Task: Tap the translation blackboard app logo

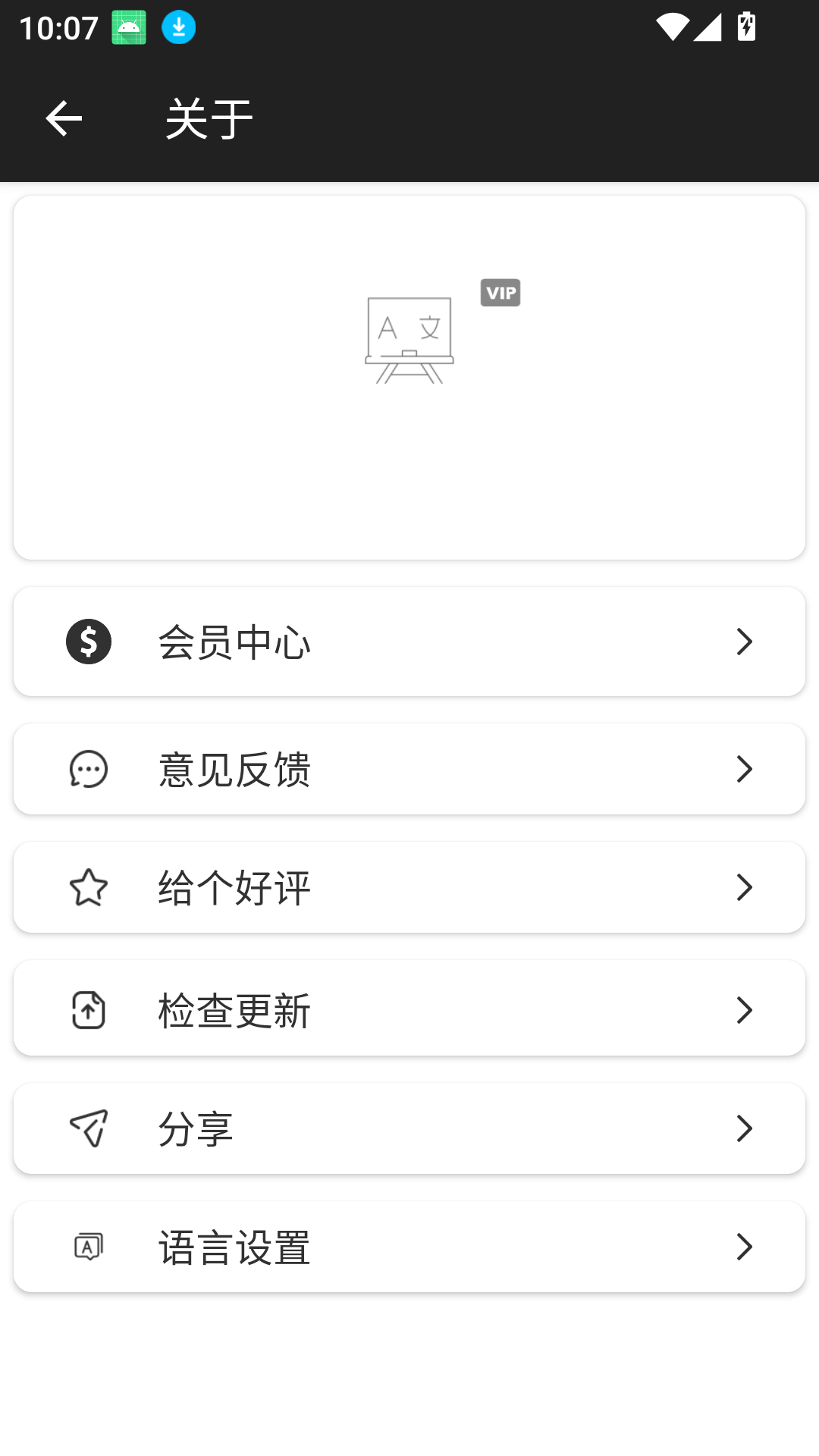Action: (x=408, y=337)
